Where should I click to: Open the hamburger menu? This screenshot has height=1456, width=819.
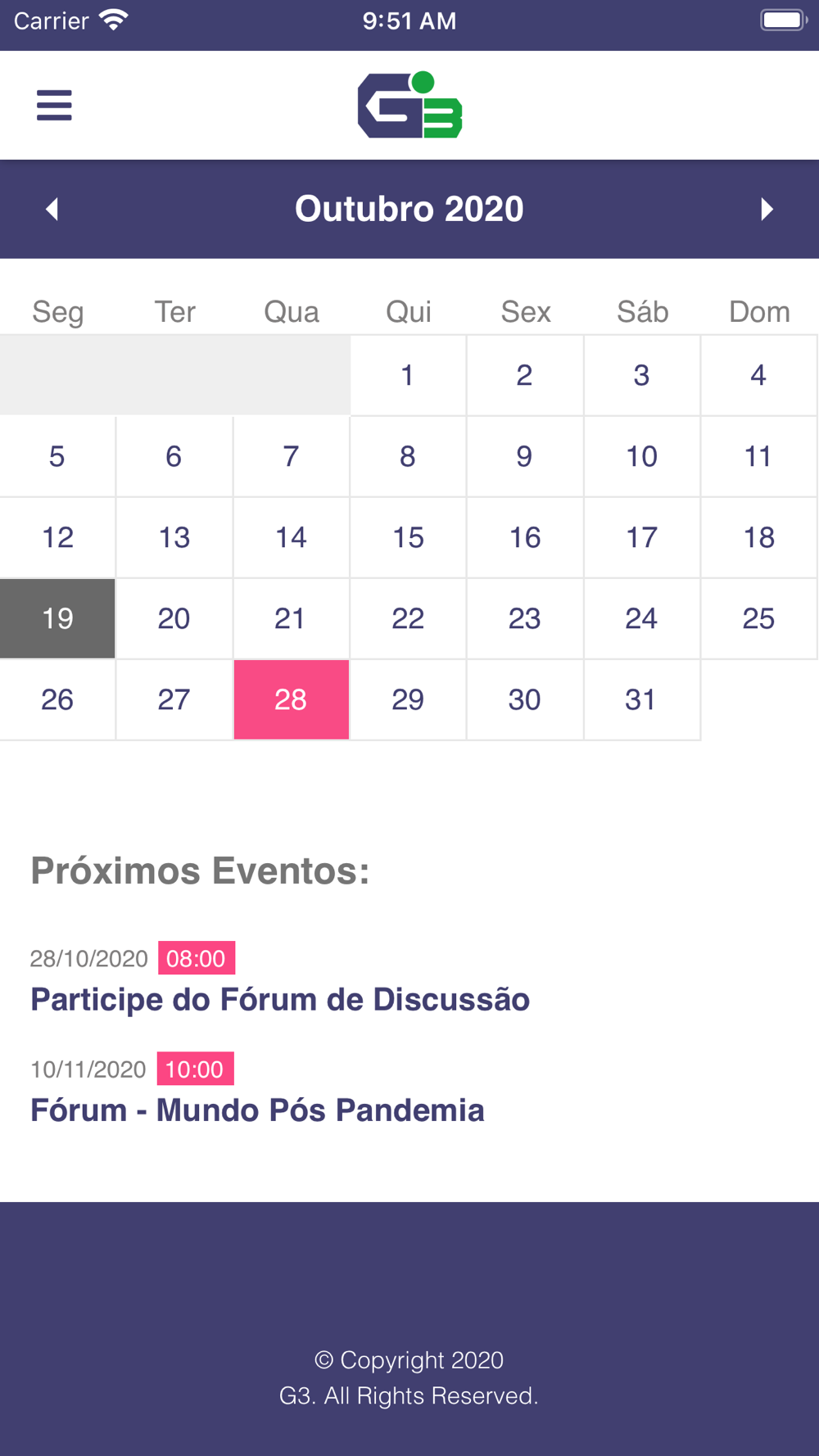coord(54,106)
